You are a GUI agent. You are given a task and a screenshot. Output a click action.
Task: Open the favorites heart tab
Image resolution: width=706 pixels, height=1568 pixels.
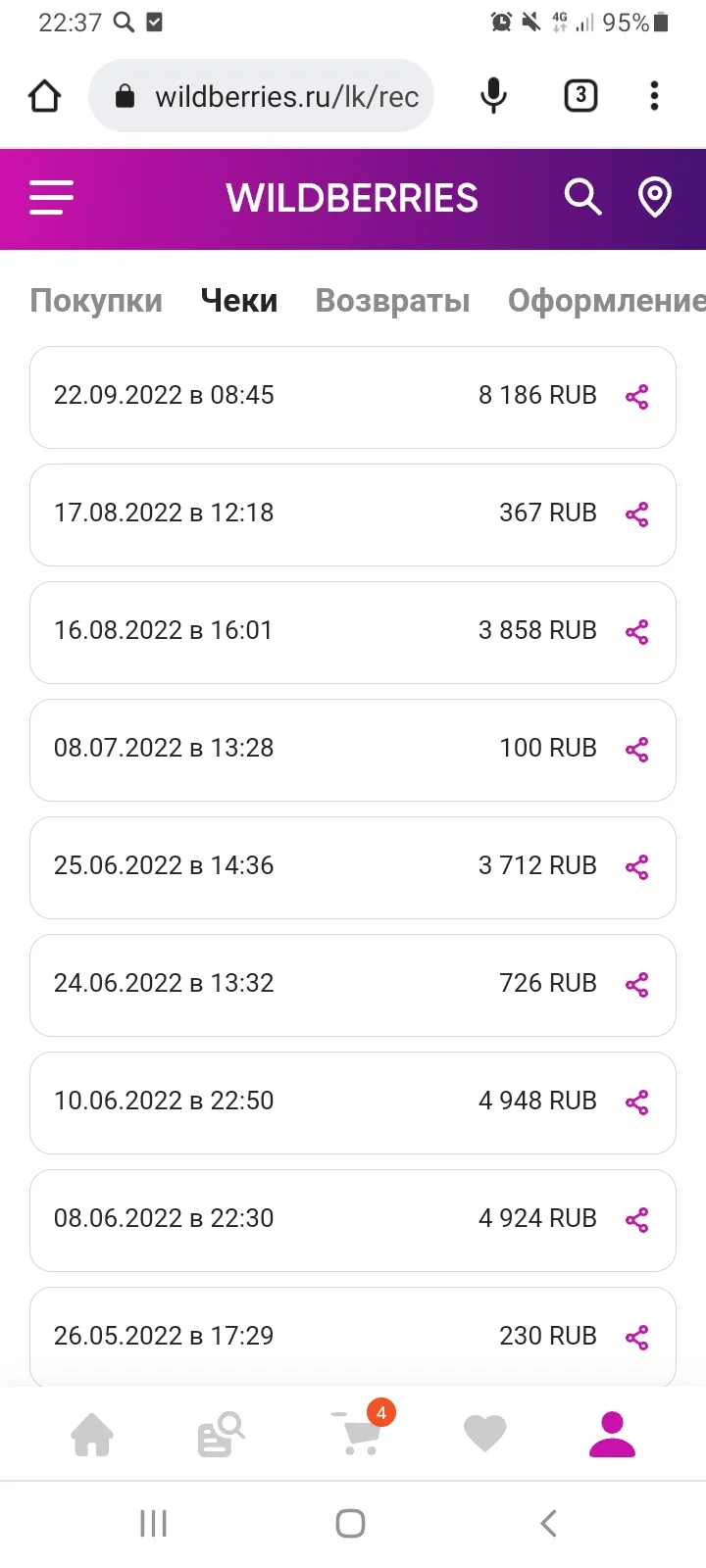[x=484, y=1434]
